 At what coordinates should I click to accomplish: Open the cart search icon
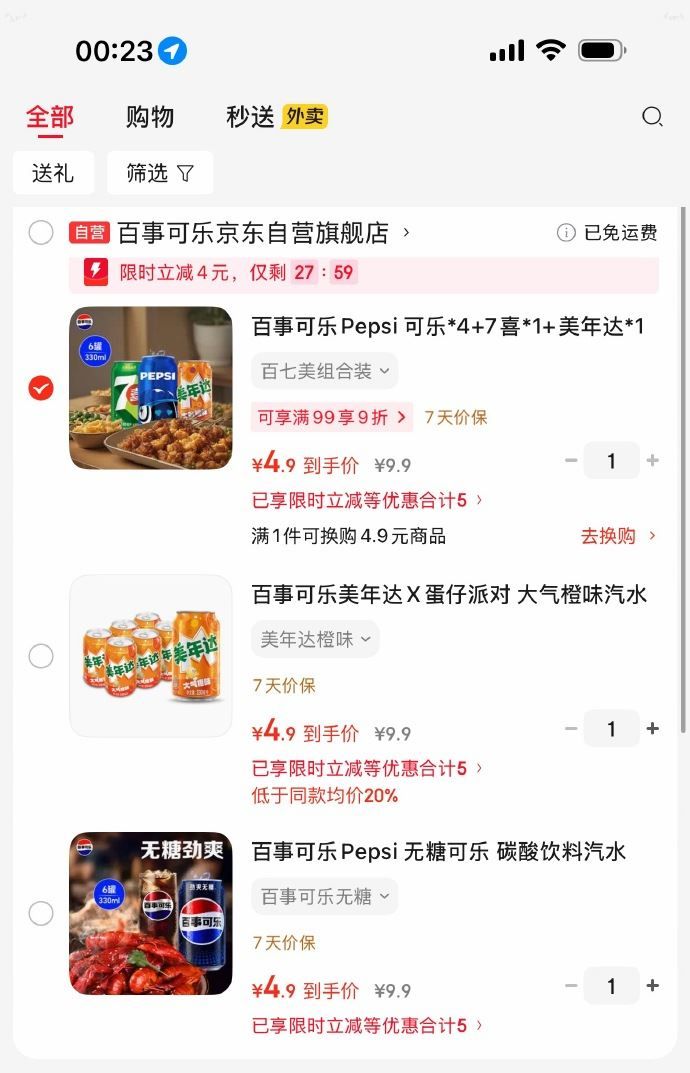[652, 117]
